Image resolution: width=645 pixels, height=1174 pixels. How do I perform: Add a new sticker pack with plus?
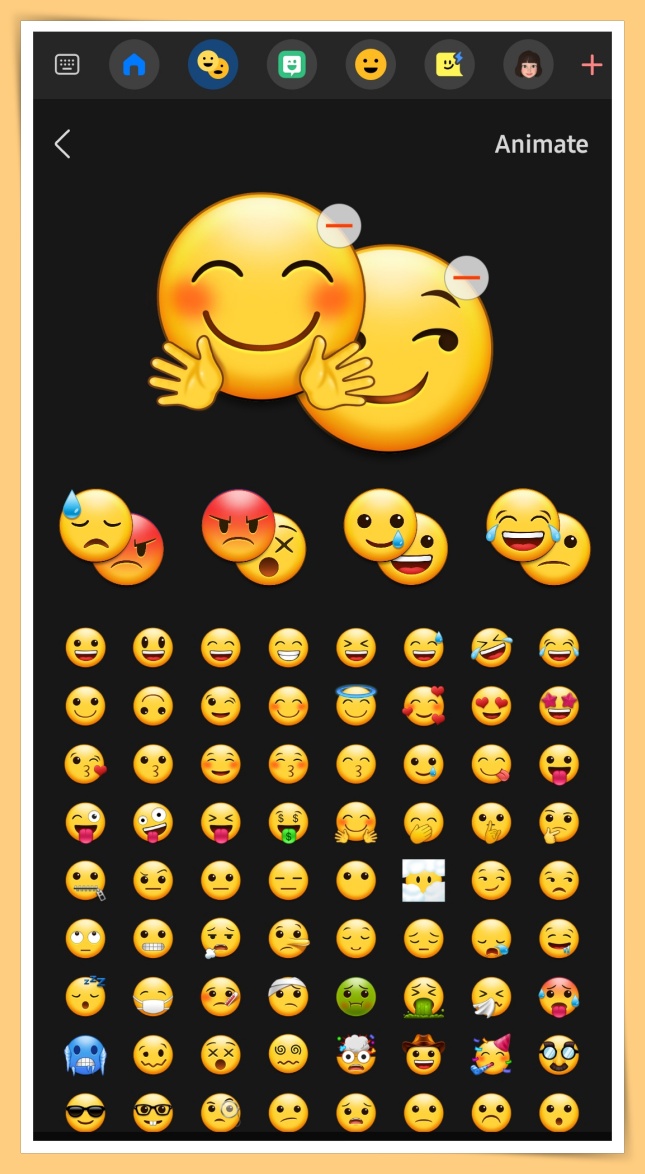click(591, 65)
